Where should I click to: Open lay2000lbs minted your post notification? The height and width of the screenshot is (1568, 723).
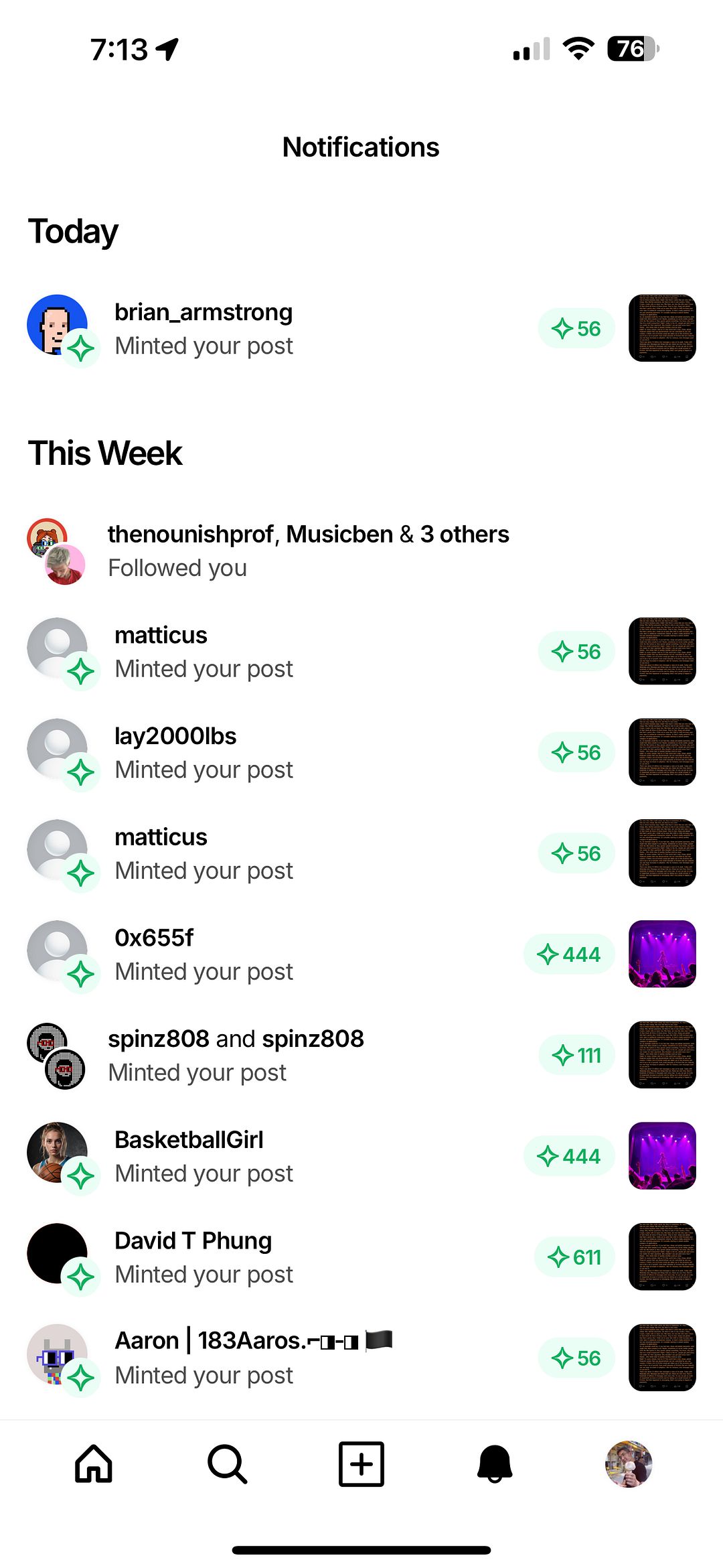click(x=361, y=752)
